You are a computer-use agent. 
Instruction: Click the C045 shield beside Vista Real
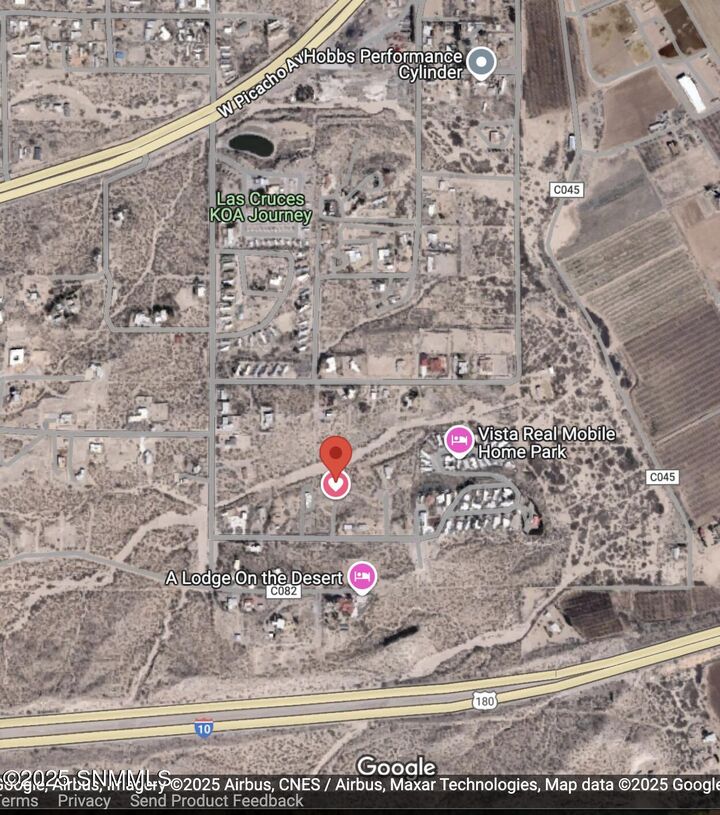[661, 477]
